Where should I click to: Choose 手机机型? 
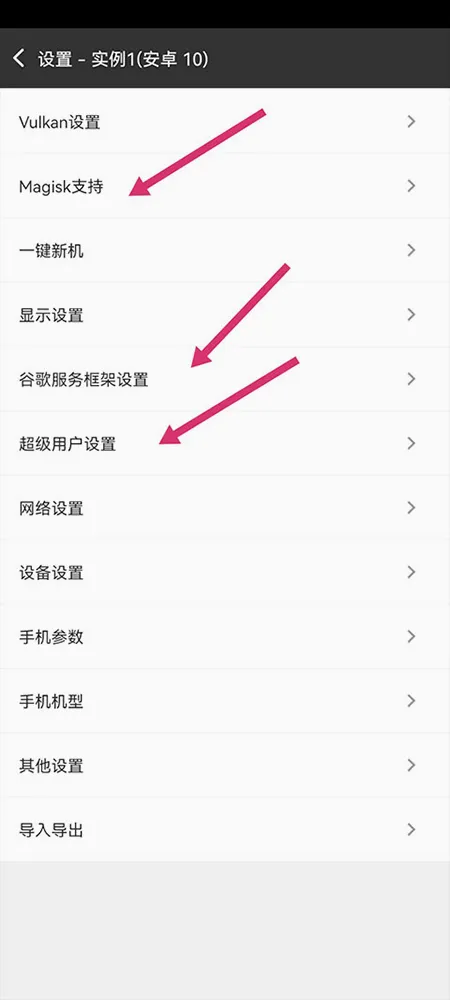click(x=225, y=701)
